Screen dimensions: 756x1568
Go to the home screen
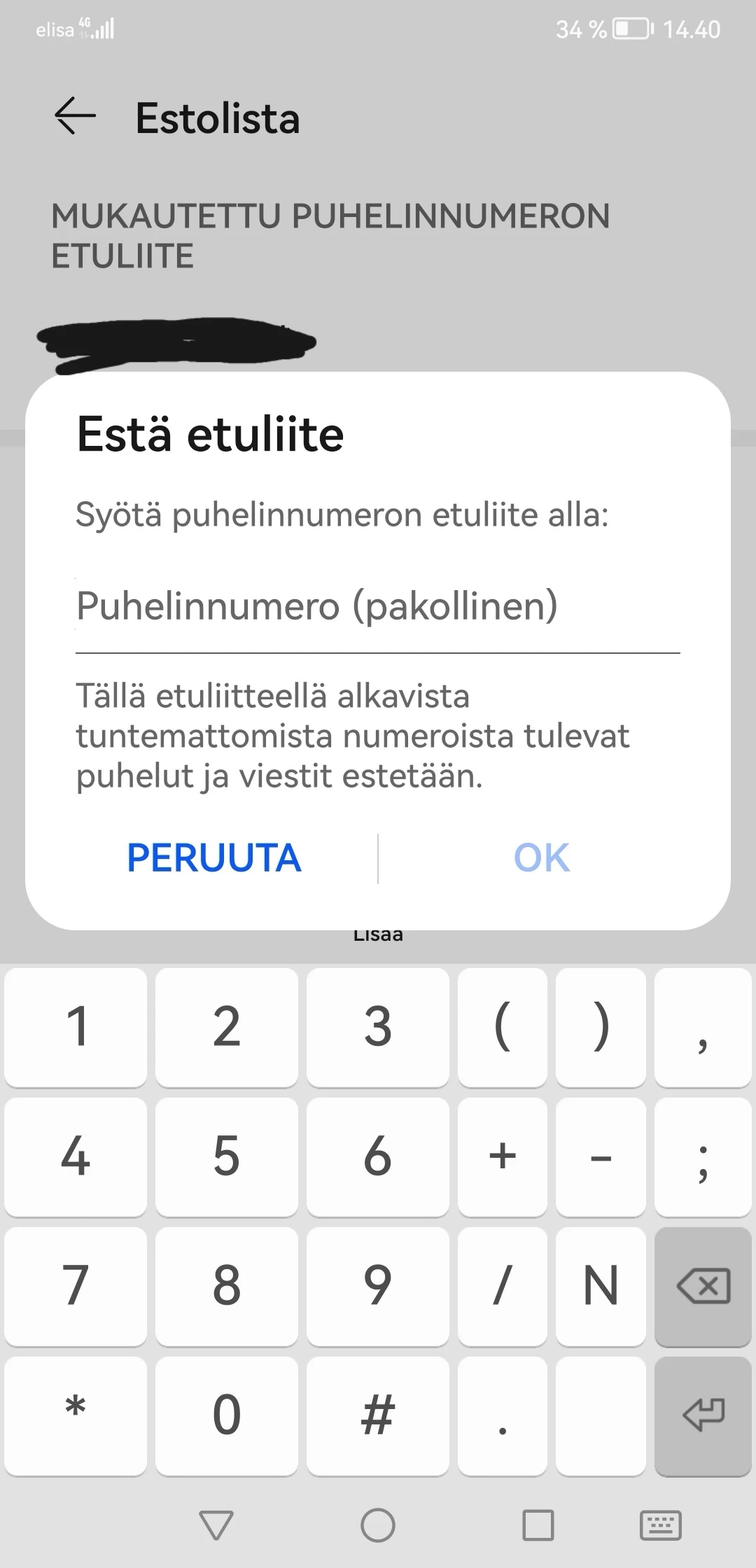pos(378,1525)
